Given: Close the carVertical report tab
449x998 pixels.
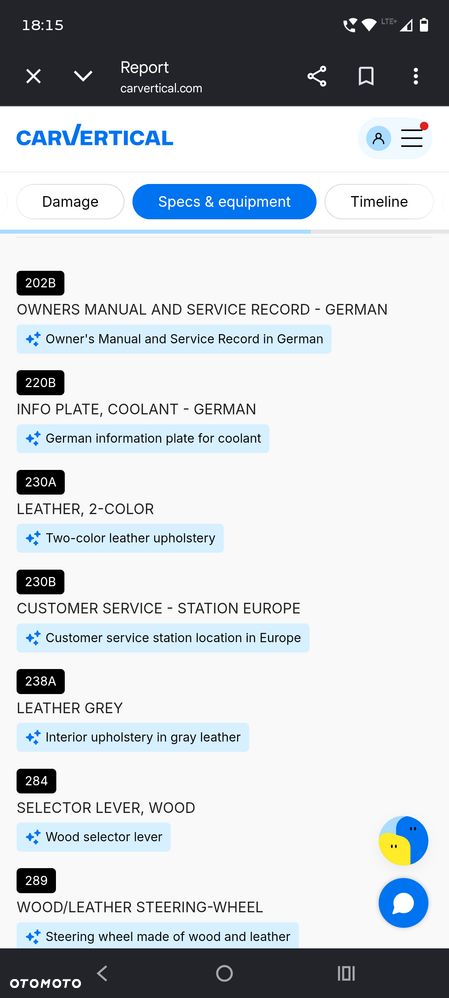Looking at the screenshot, I should 33,77.
